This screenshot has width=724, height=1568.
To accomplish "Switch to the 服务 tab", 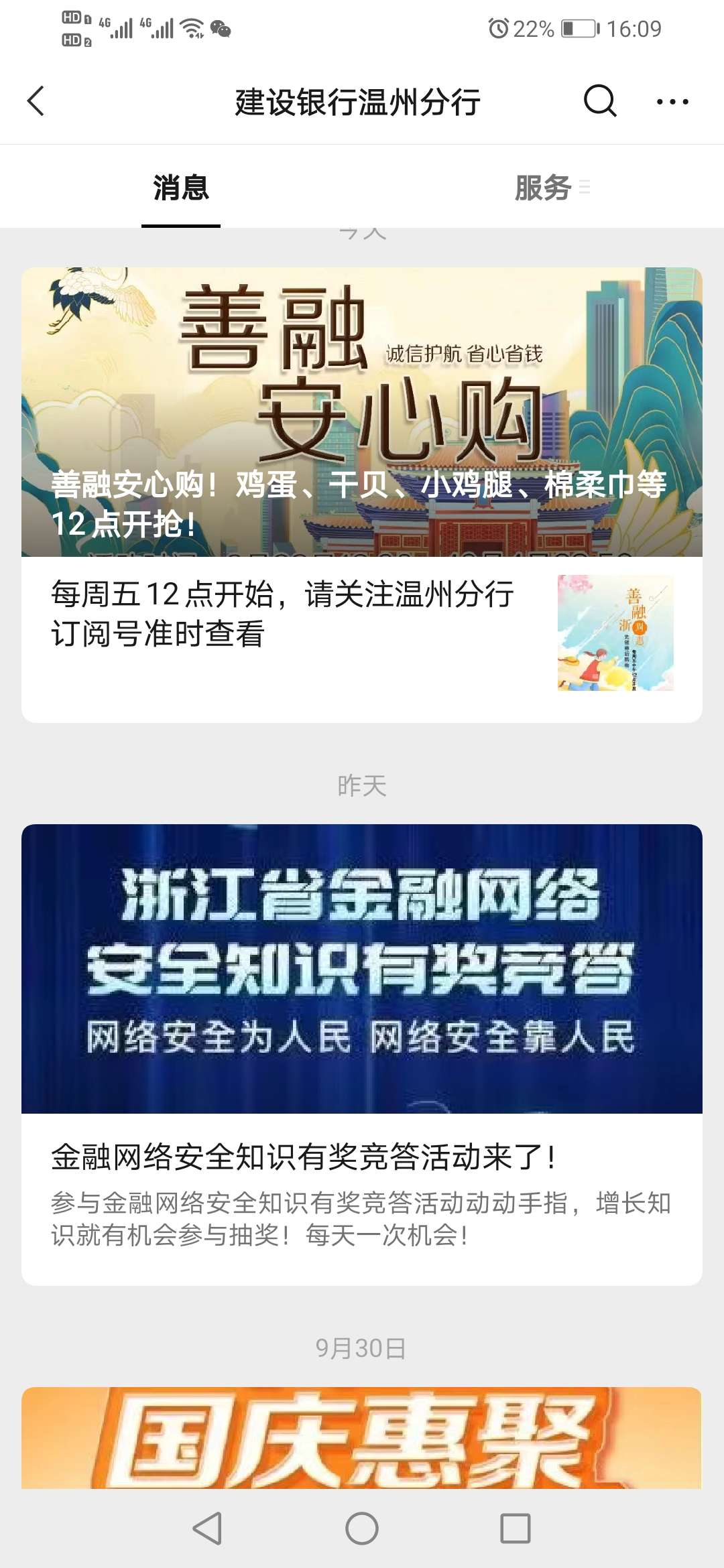I will (543, 188).
